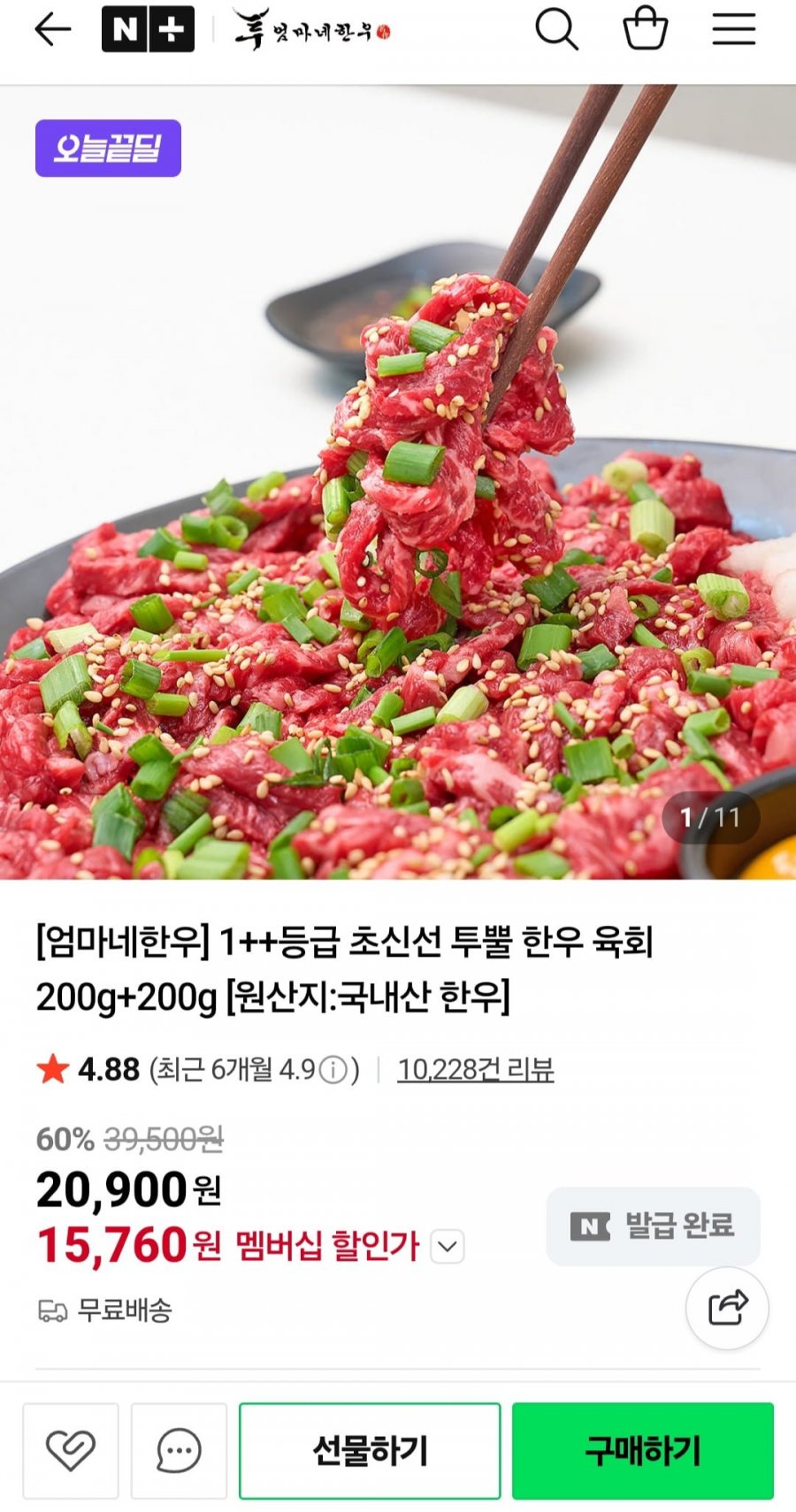The height and width of the screenshot is (1512, 796).
Task: Go back using the arrow icon
Action: coord(52,30)
